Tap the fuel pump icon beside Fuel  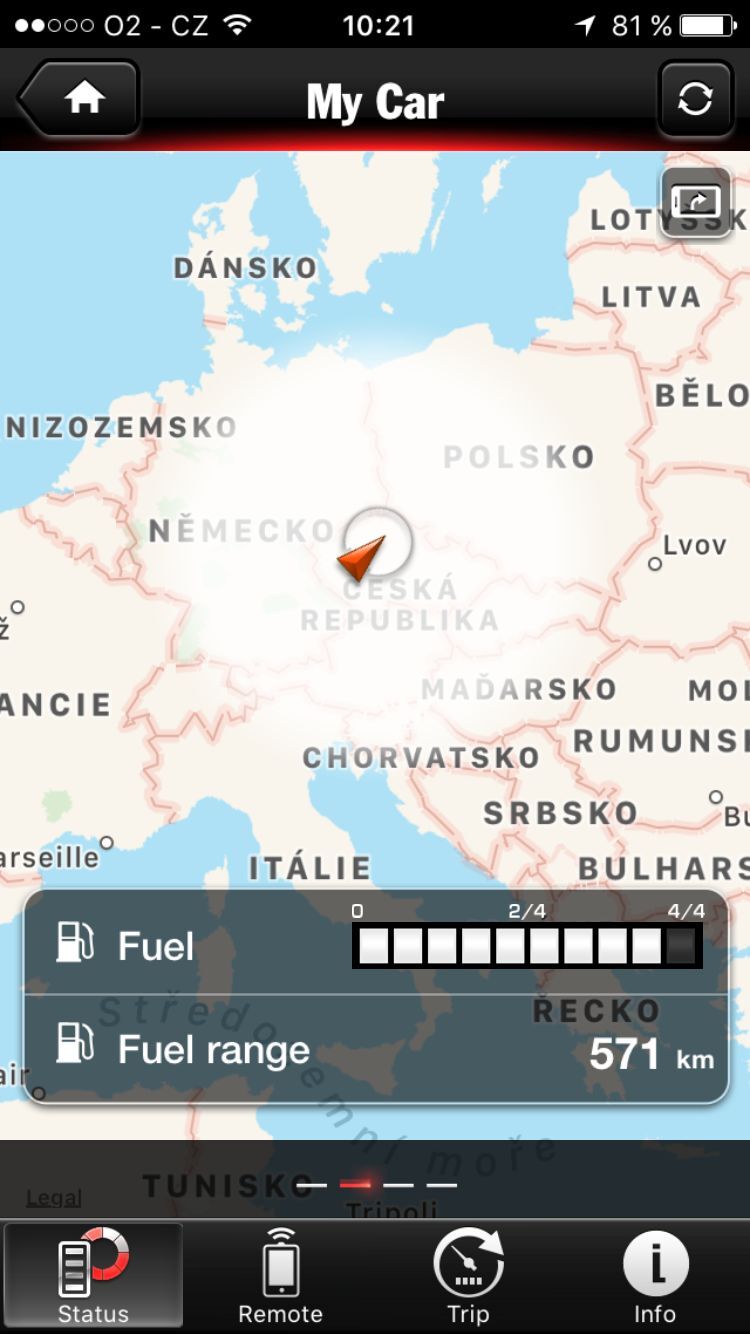tap(76, 943)
